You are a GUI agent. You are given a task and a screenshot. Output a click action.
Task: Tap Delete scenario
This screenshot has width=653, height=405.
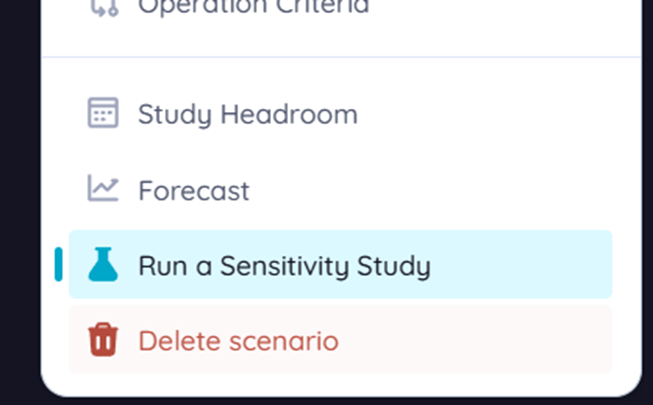click(238, 341)
